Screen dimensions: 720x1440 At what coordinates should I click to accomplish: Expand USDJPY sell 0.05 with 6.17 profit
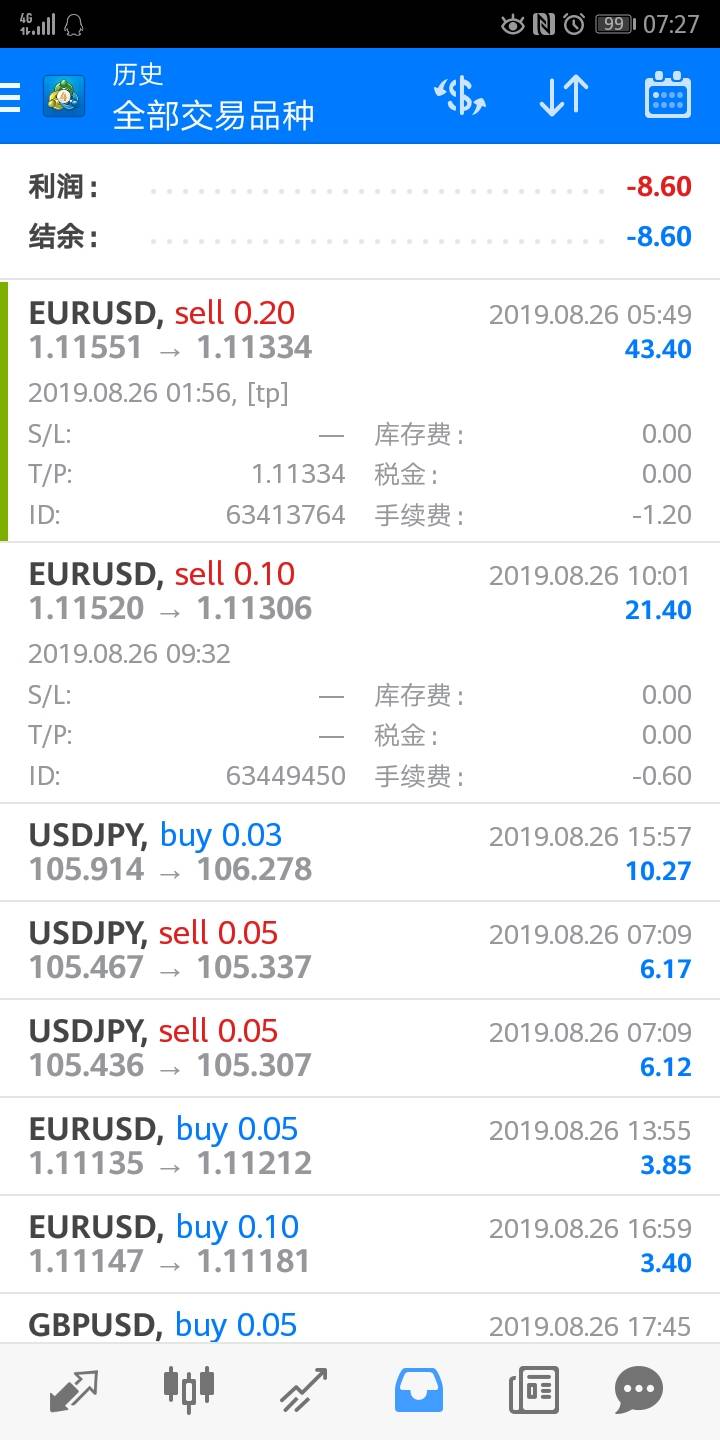coord(360,950)
